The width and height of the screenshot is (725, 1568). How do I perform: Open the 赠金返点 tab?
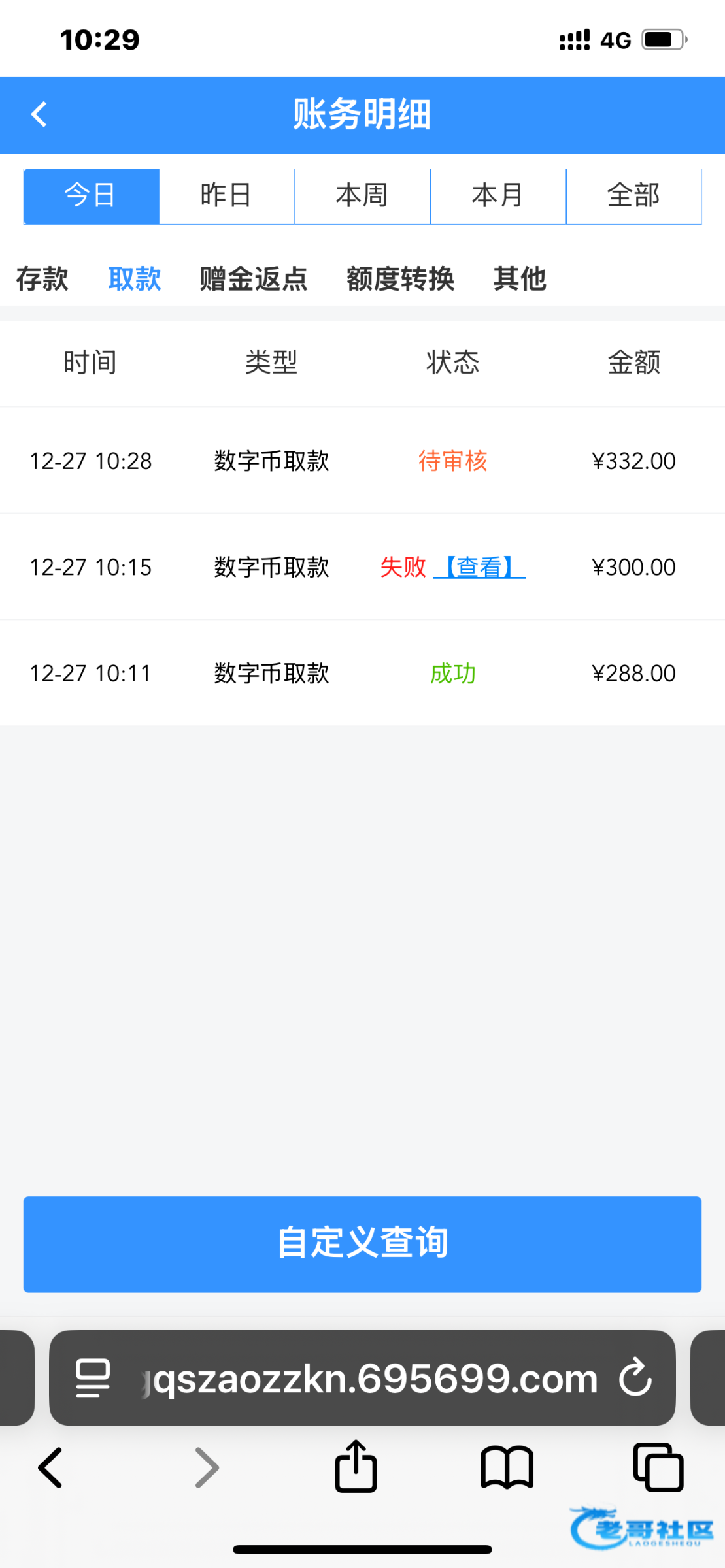[253, 279]
